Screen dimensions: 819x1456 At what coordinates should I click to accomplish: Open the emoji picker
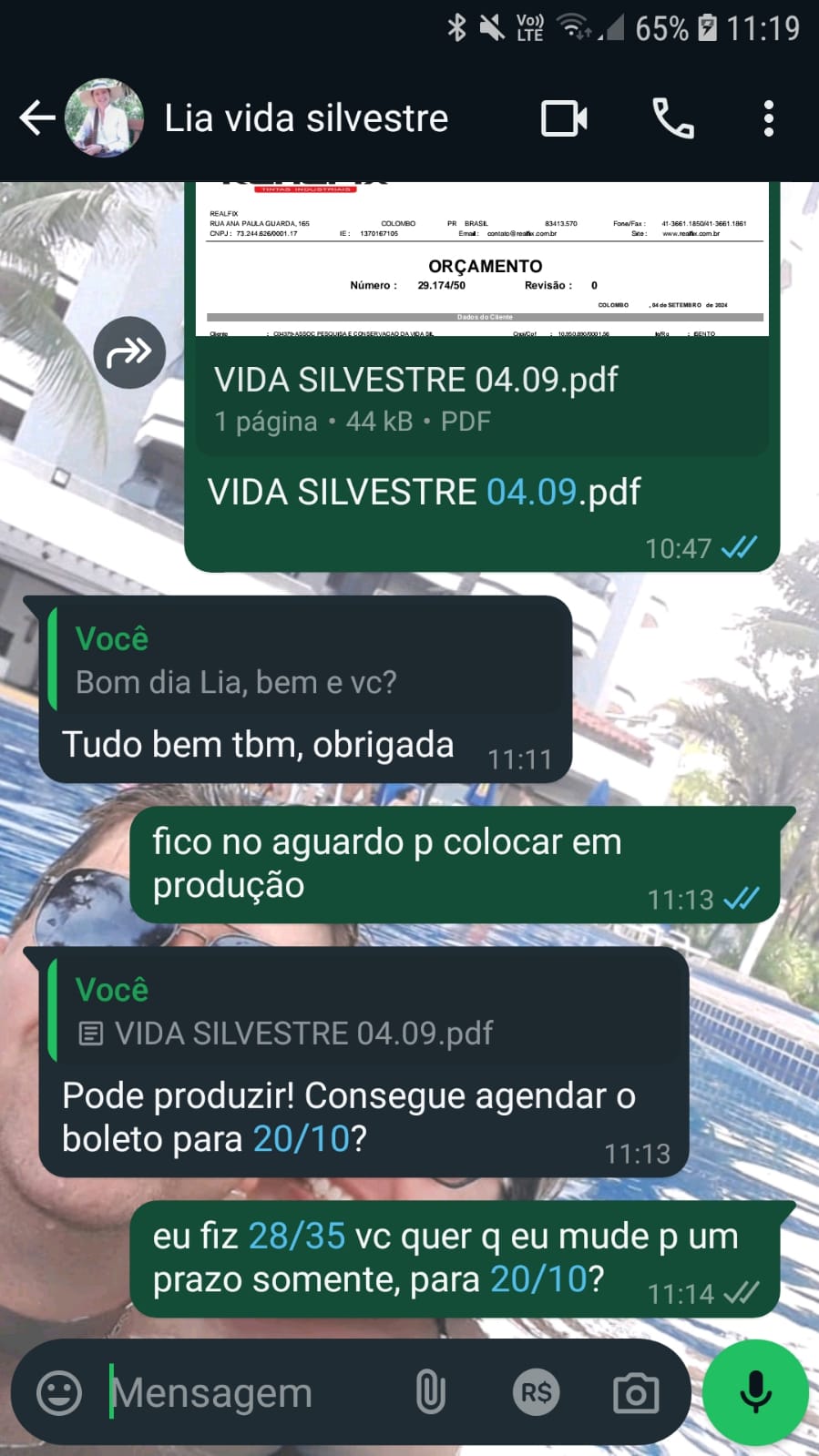click(59, 1393)
